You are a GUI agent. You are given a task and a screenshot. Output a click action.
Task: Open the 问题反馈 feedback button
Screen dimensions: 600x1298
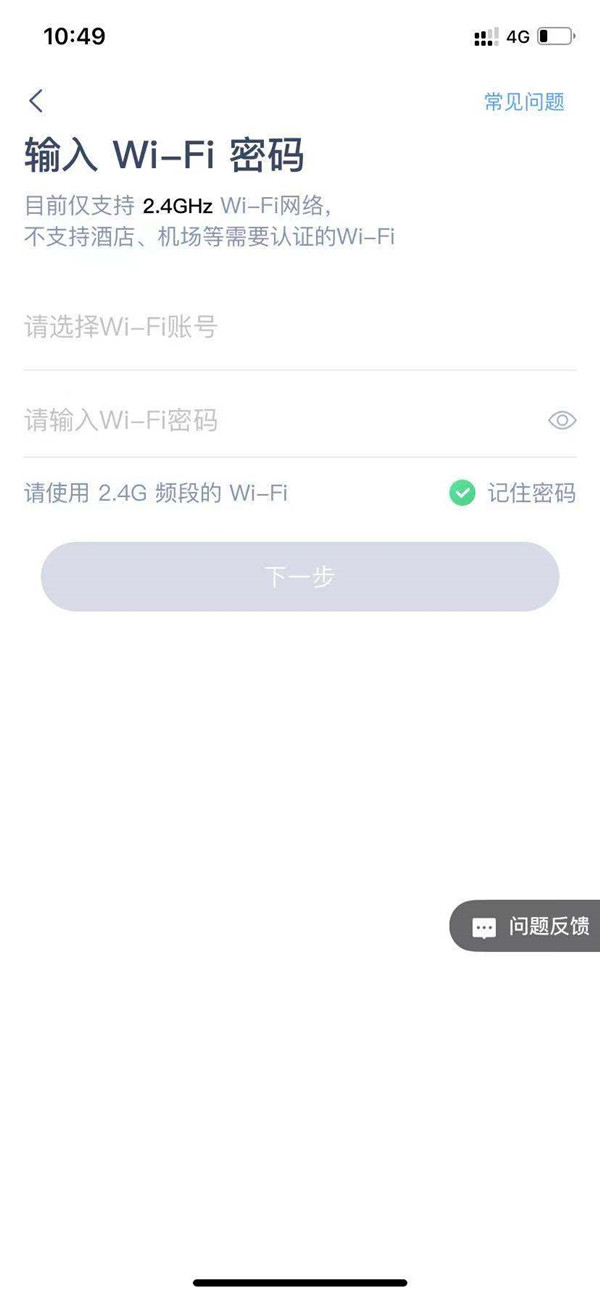pyautogui.click(x=525, y=926)
